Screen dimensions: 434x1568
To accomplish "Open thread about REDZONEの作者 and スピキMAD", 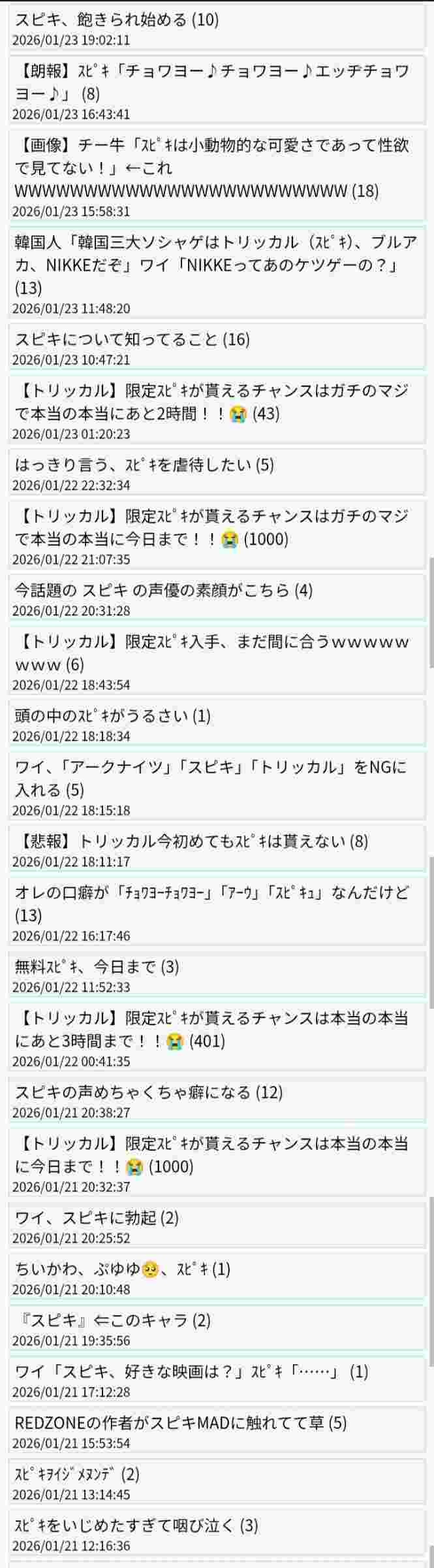I will pyautogui.click(x=180, y=1422).
